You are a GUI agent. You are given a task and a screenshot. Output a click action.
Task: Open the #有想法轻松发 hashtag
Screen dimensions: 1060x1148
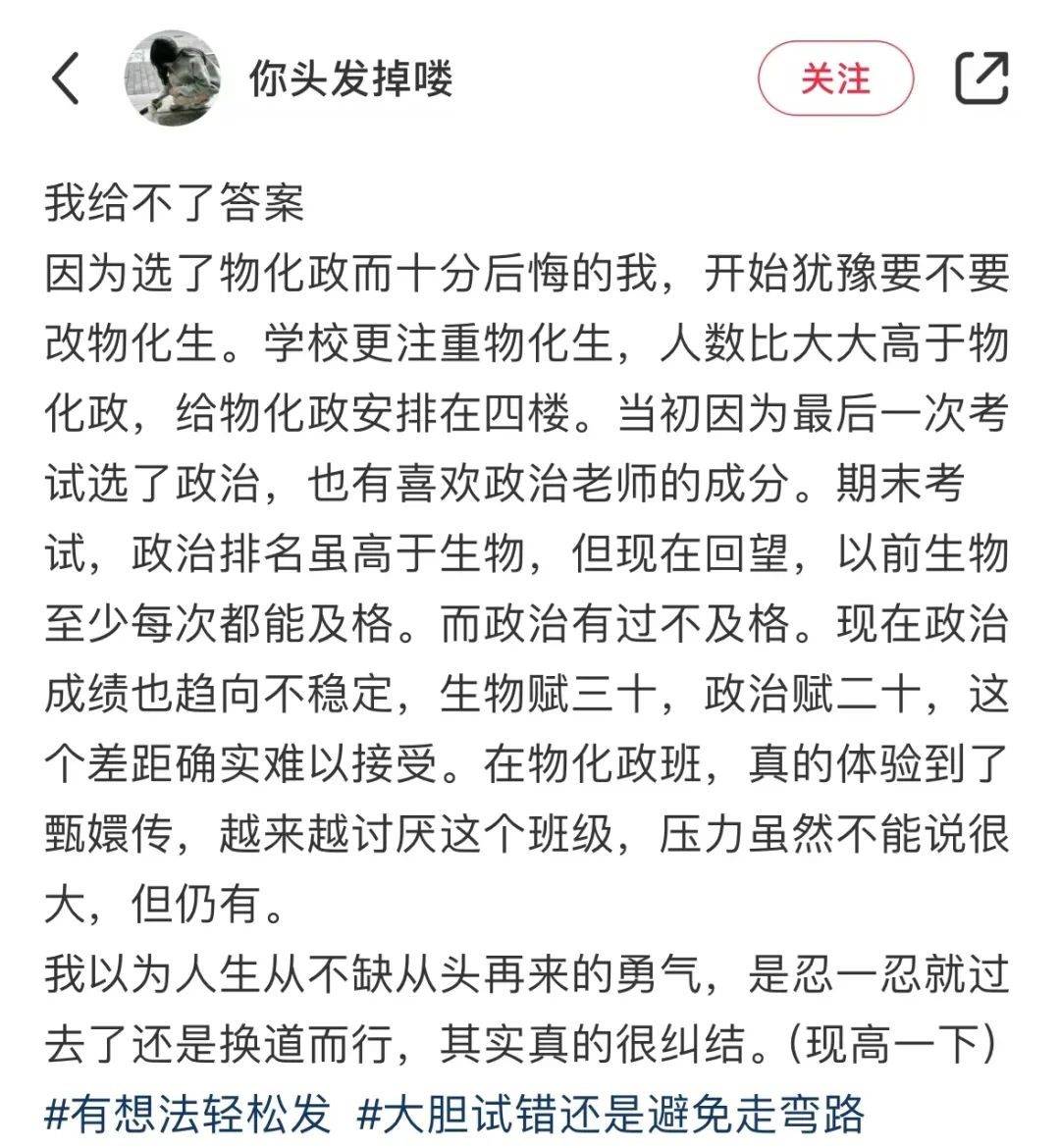(x=188, y=1115)
